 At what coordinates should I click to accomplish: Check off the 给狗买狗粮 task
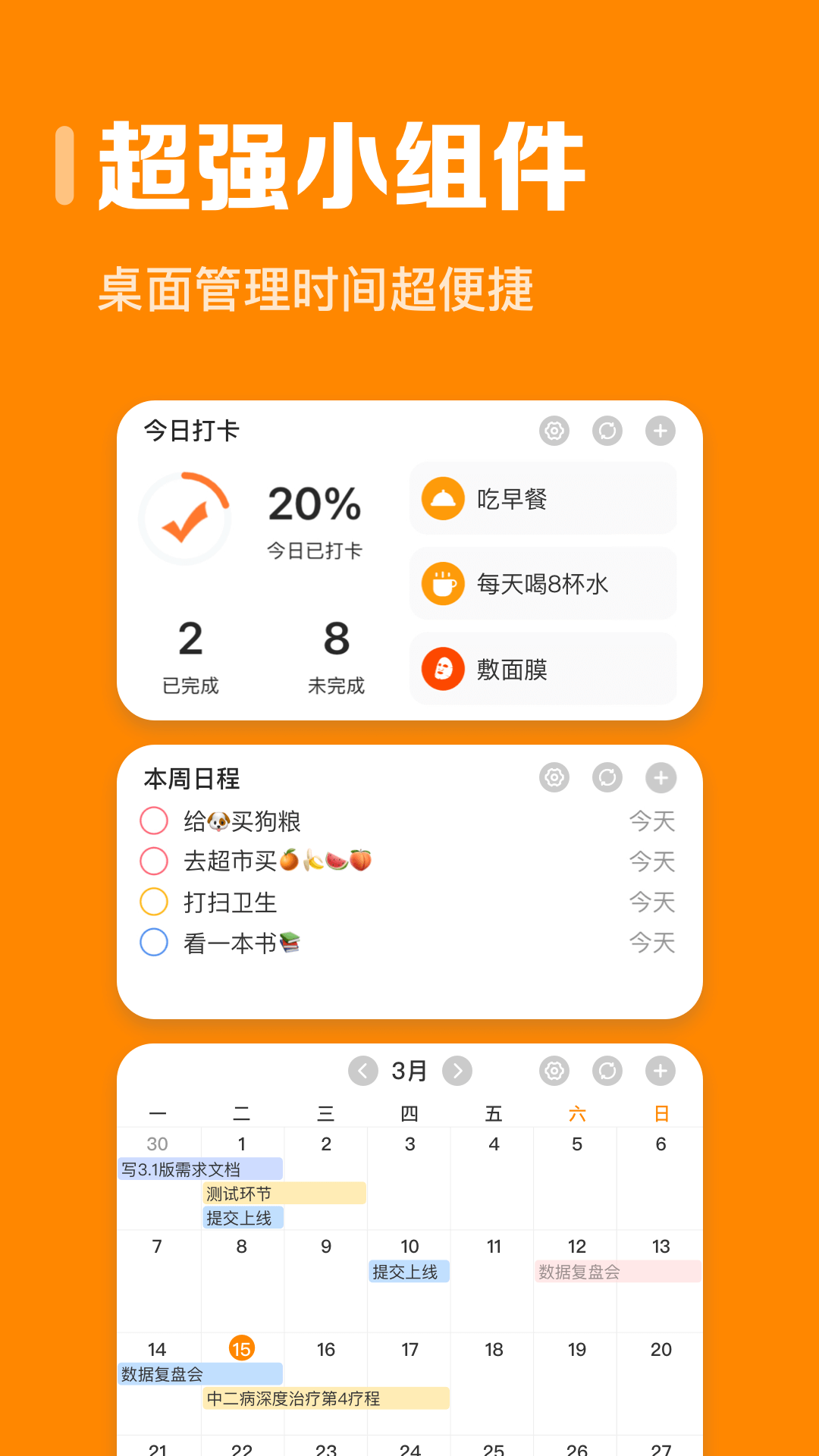[154, 821]
